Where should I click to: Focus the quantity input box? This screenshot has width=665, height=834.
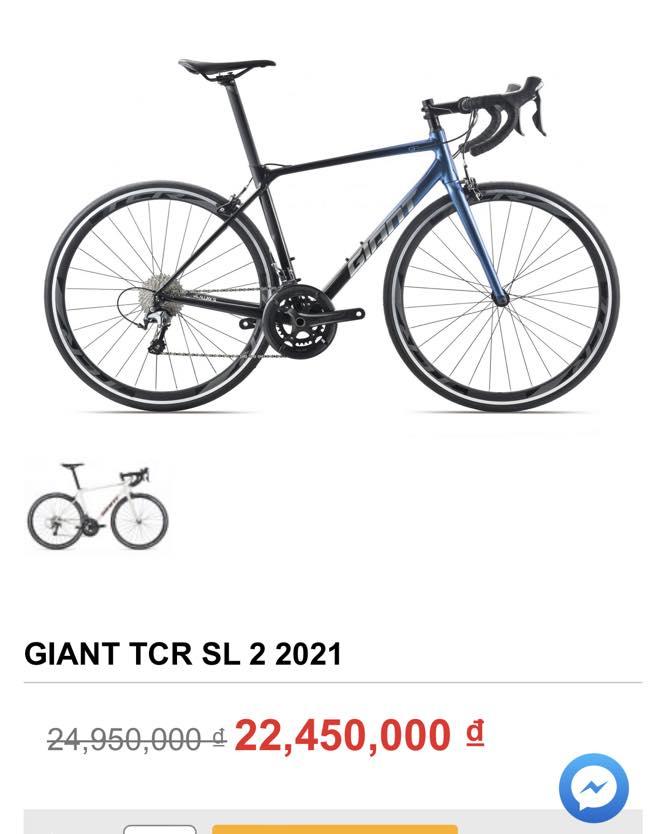(159, 829)
